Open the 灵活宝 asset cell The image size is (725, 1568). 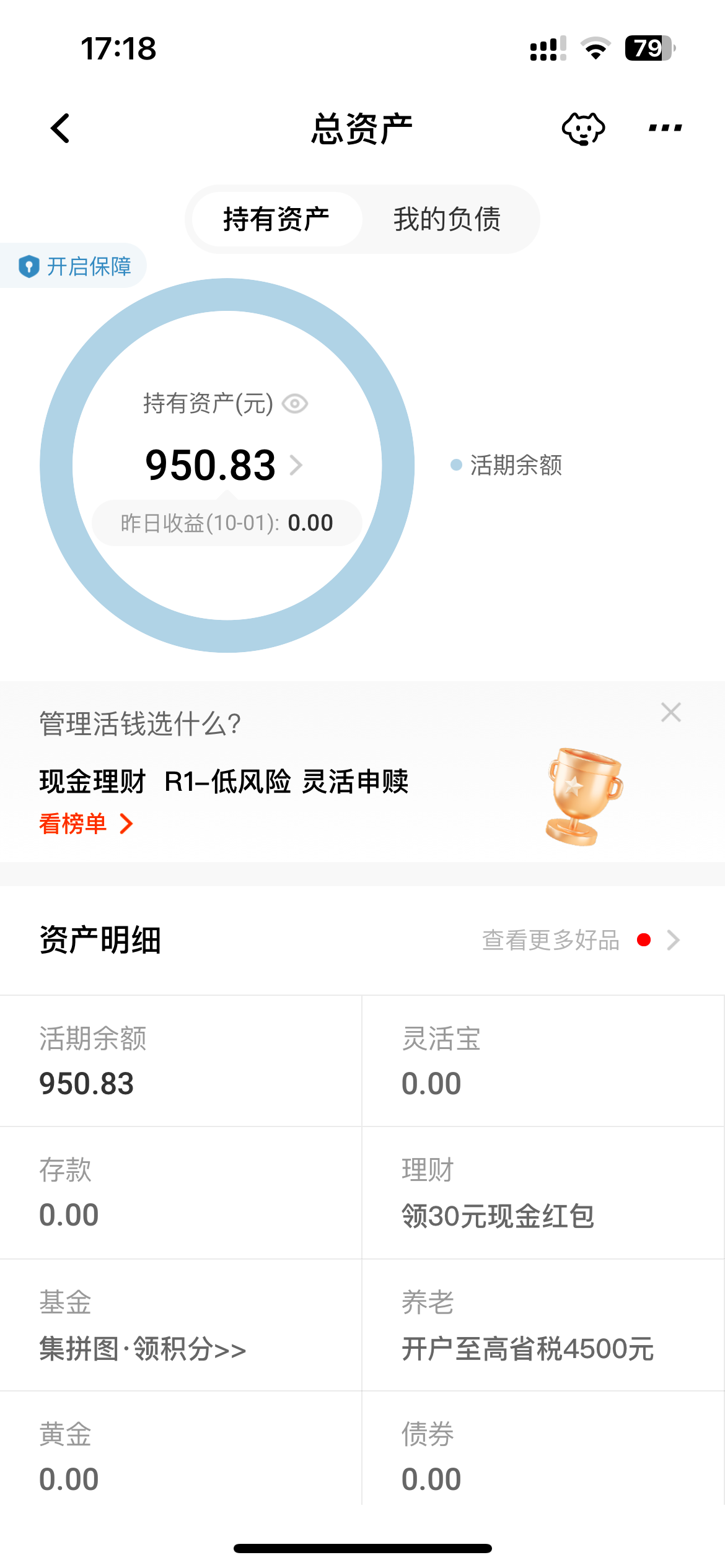click(543, 1061)
